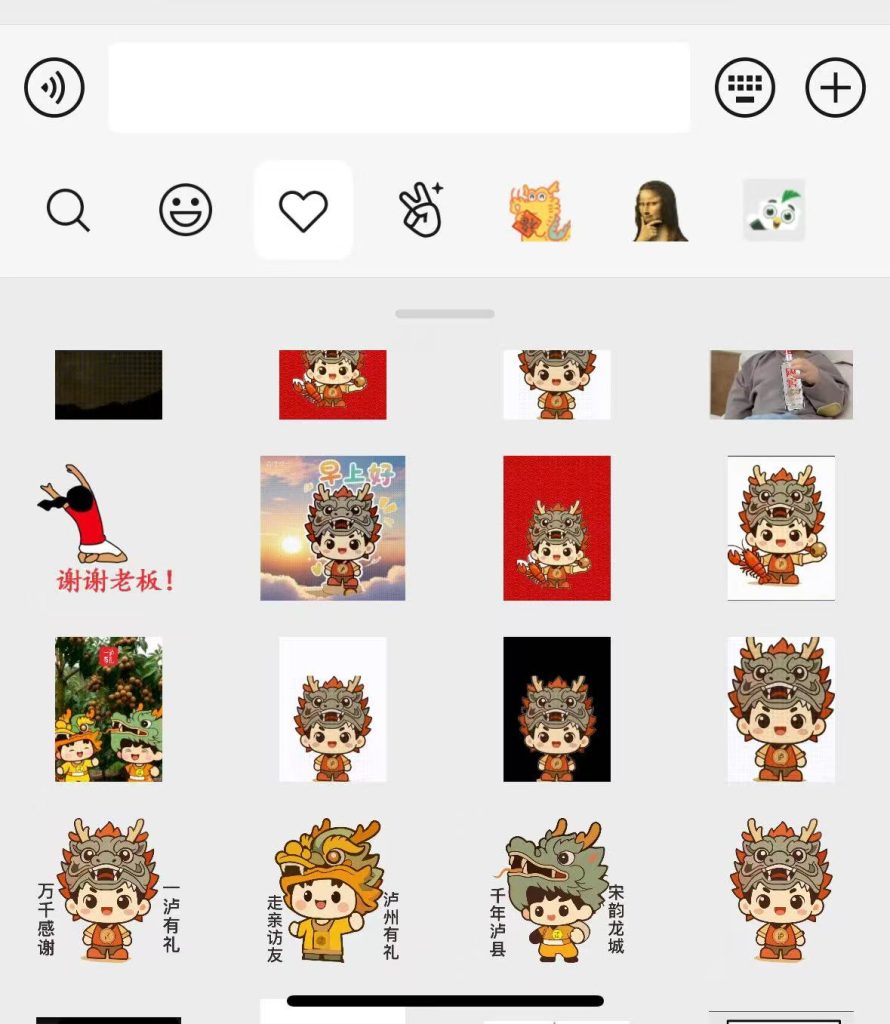Send the 千年泸县 宋韵龙城 sticker
Viewport: 890px width, 1024px height.
click(x=556, y=890)
